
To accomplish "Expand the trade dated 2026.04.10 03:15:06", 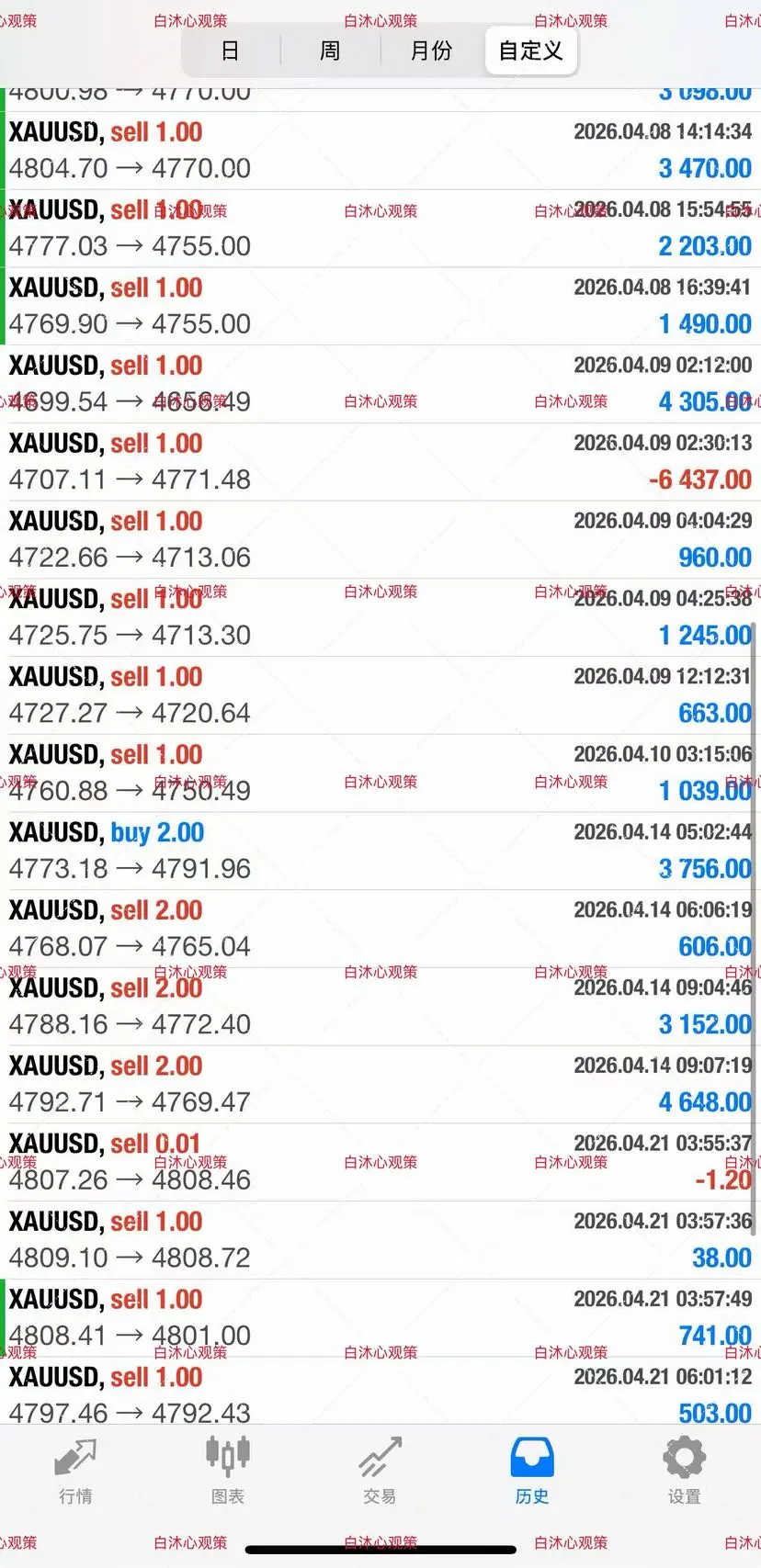I will pos(380,773).
